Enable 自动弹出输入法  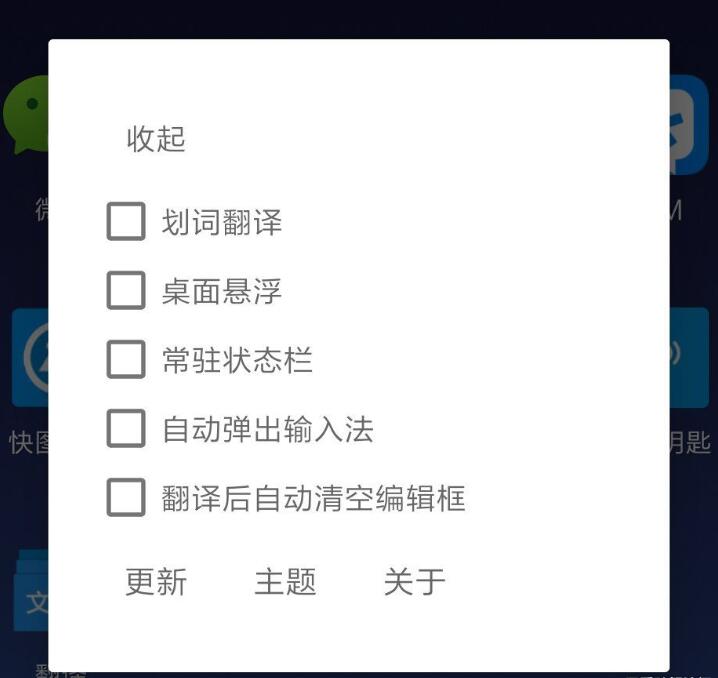126,428
